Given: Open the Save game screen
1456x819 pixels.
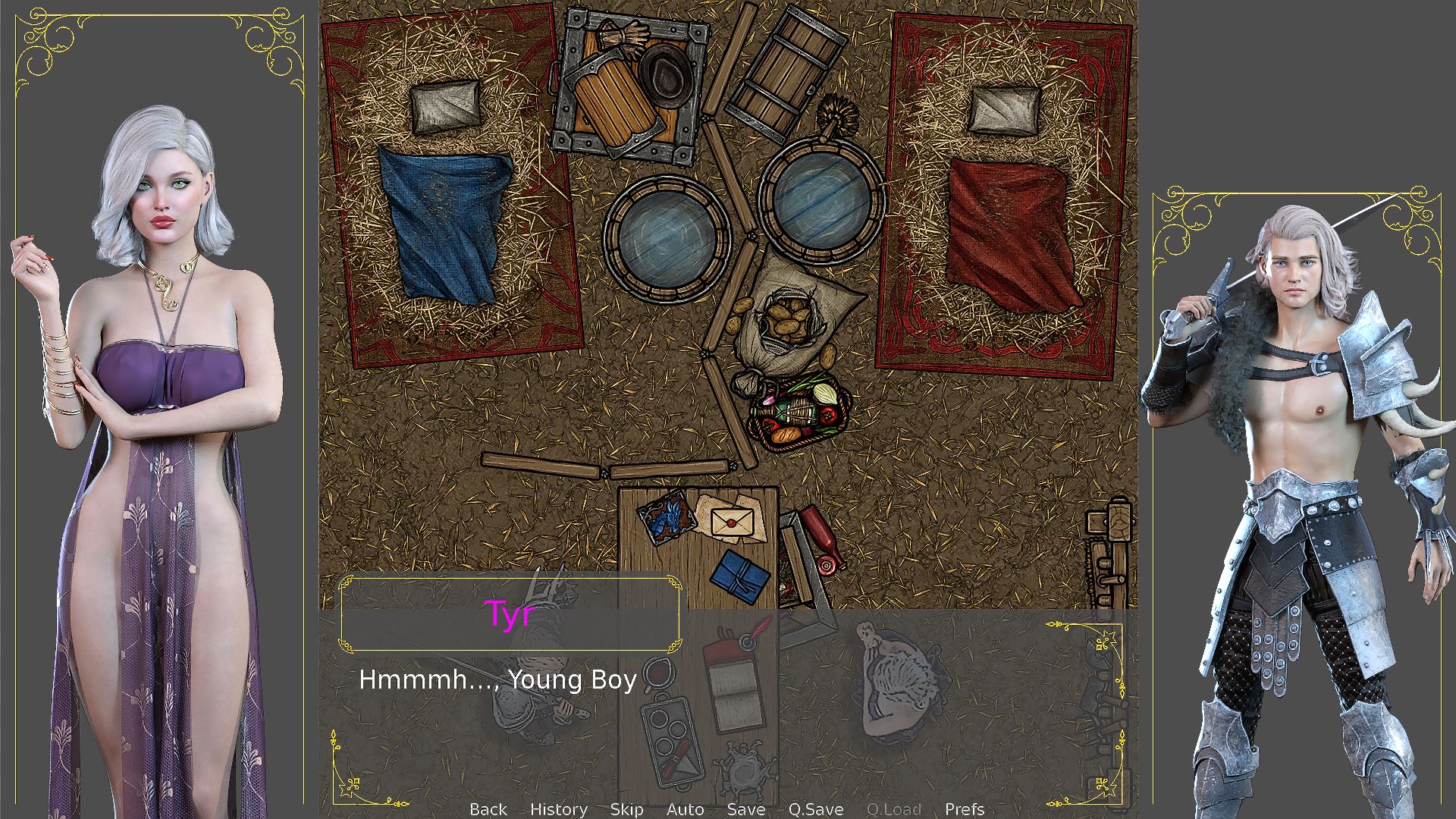Looking at the screenshot, I should [x=745, y=809].
